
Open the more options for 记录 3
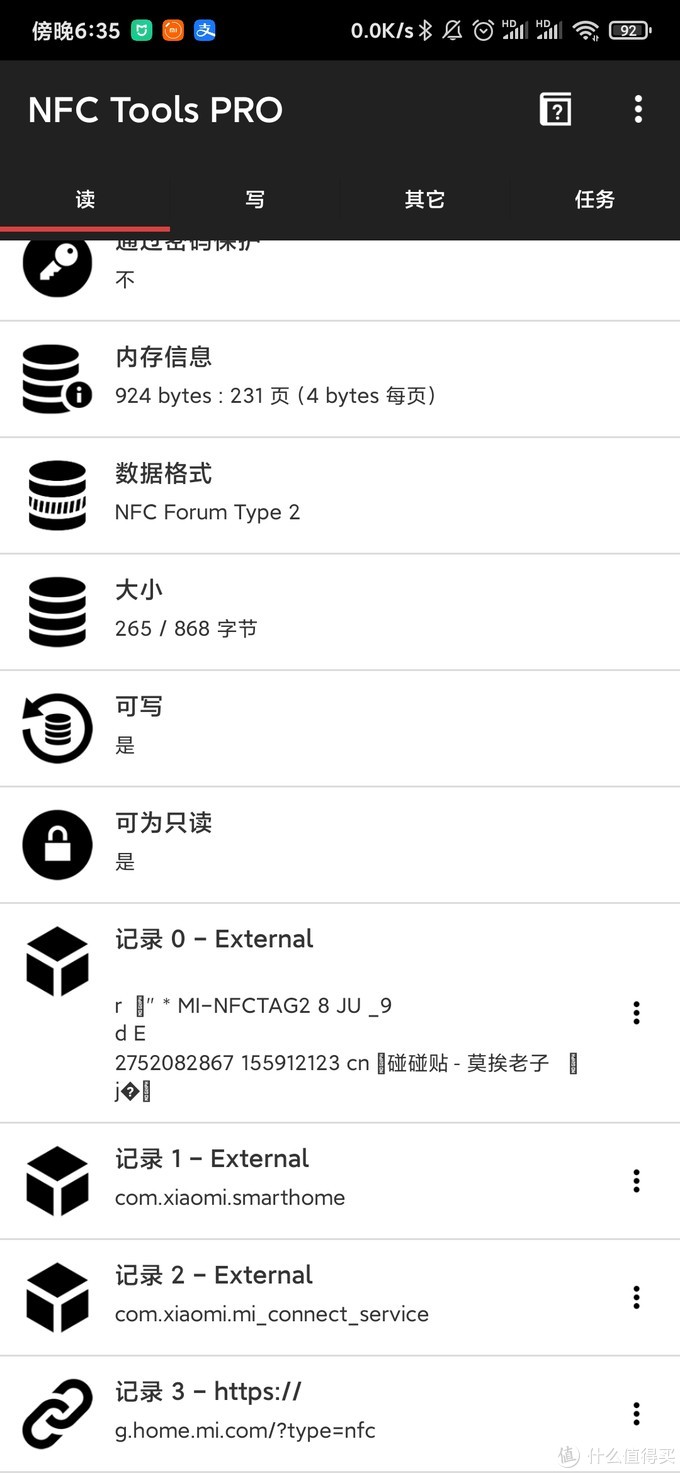tap(636, 1414)
